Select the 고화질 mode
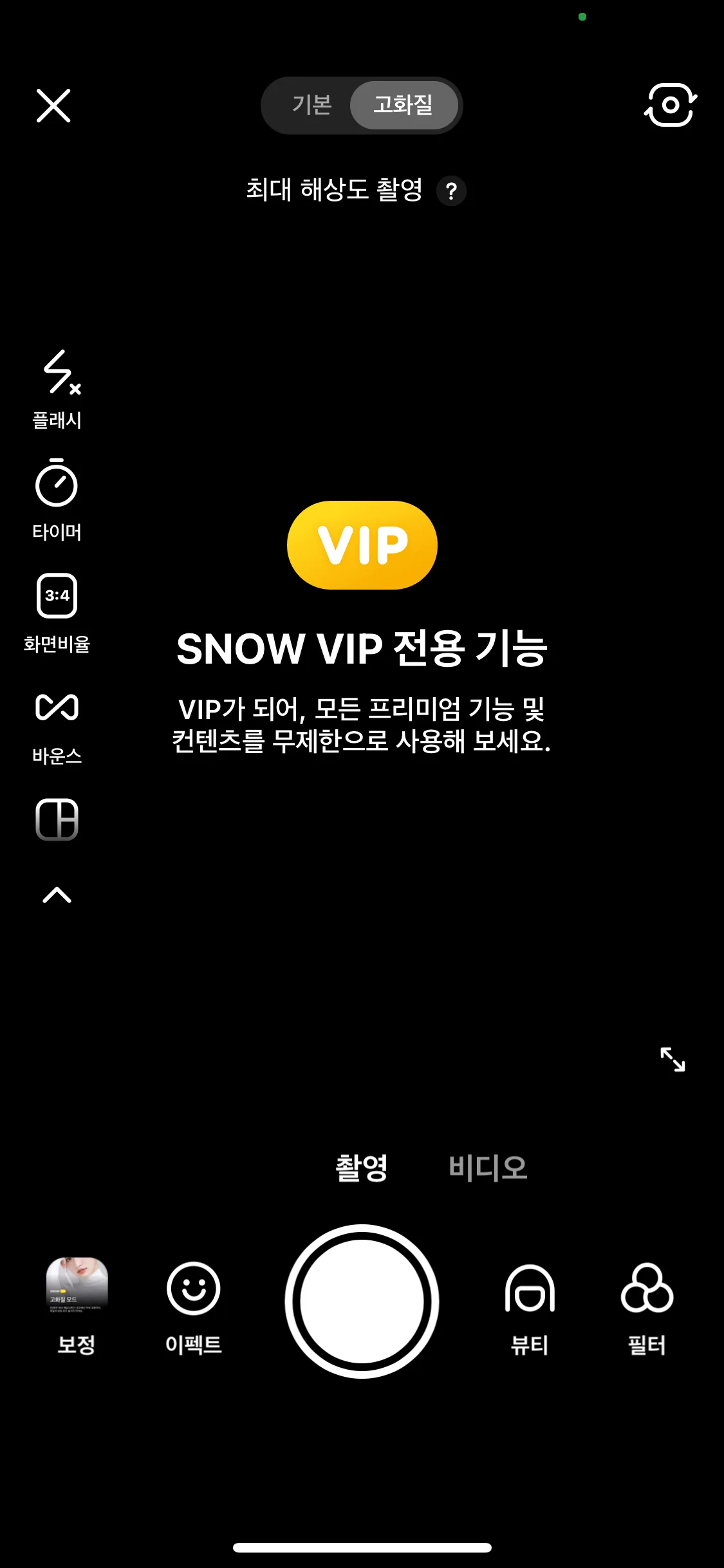 404,105
